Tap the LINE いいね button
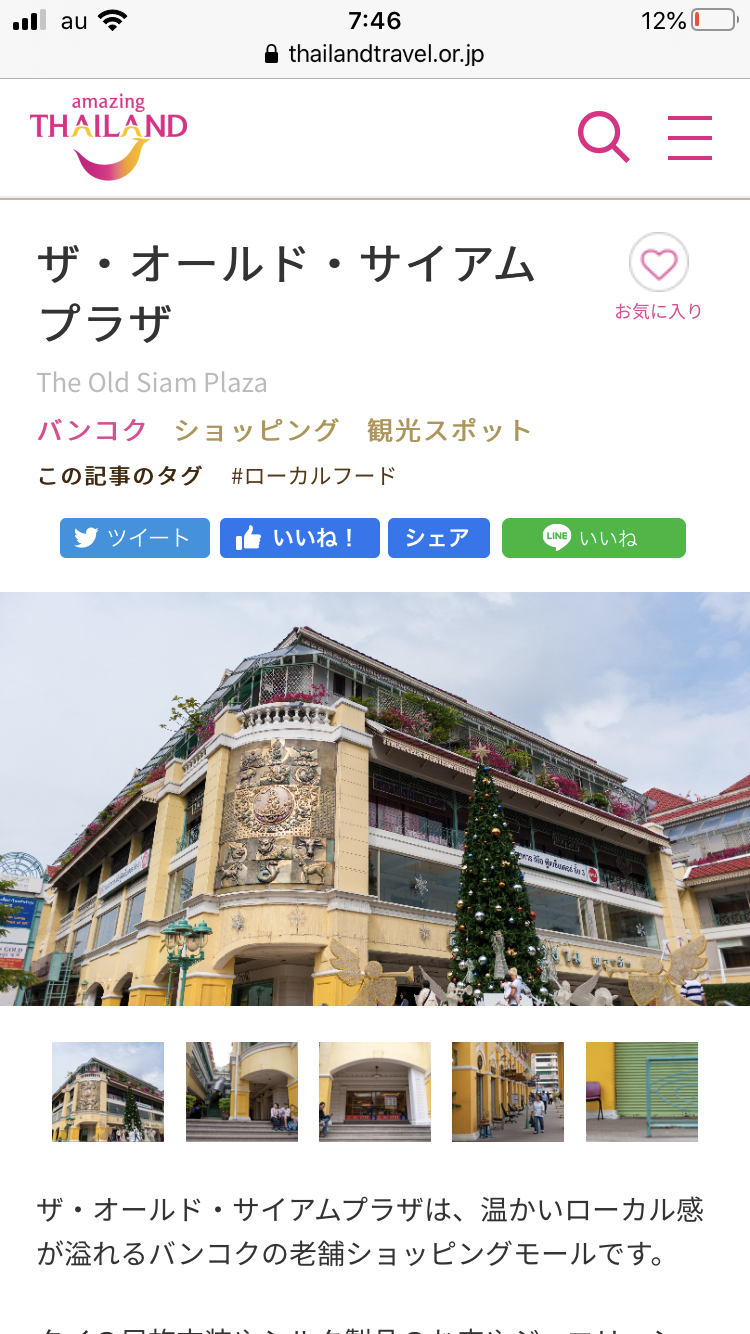 593,538
